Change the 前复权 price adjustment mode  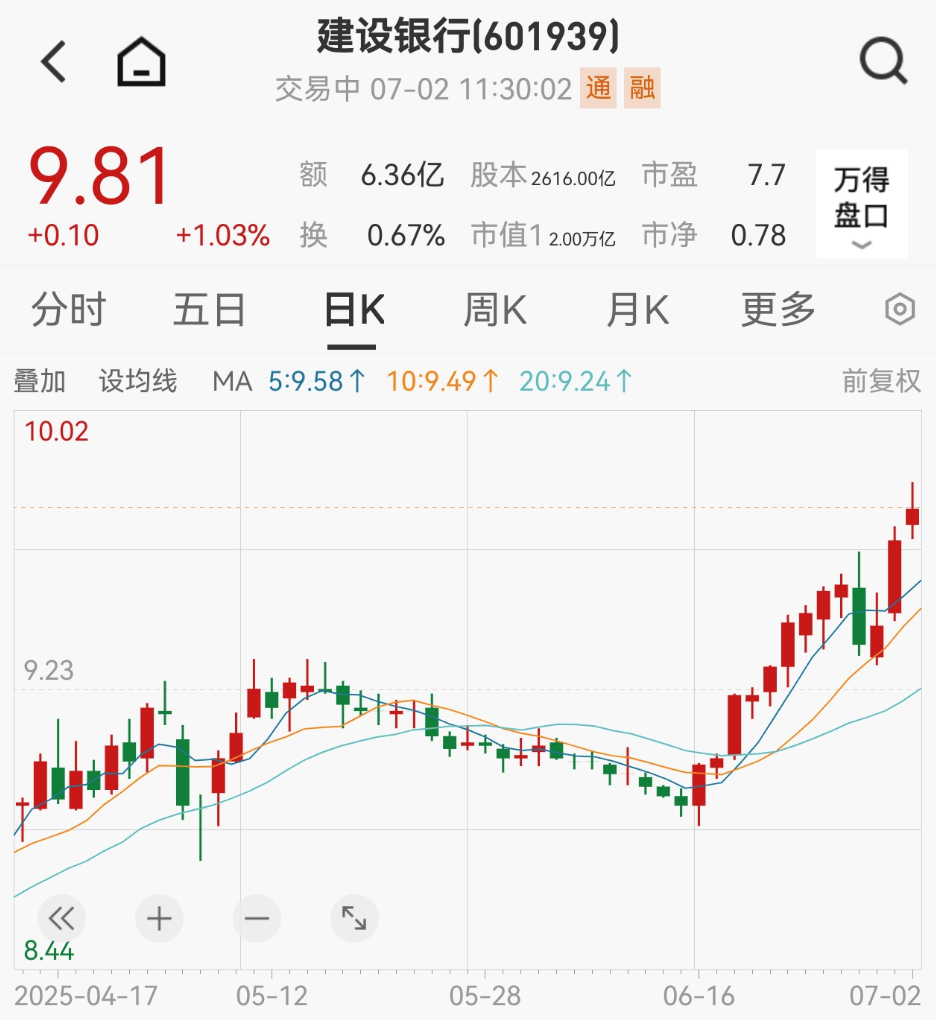click(880, 381)
